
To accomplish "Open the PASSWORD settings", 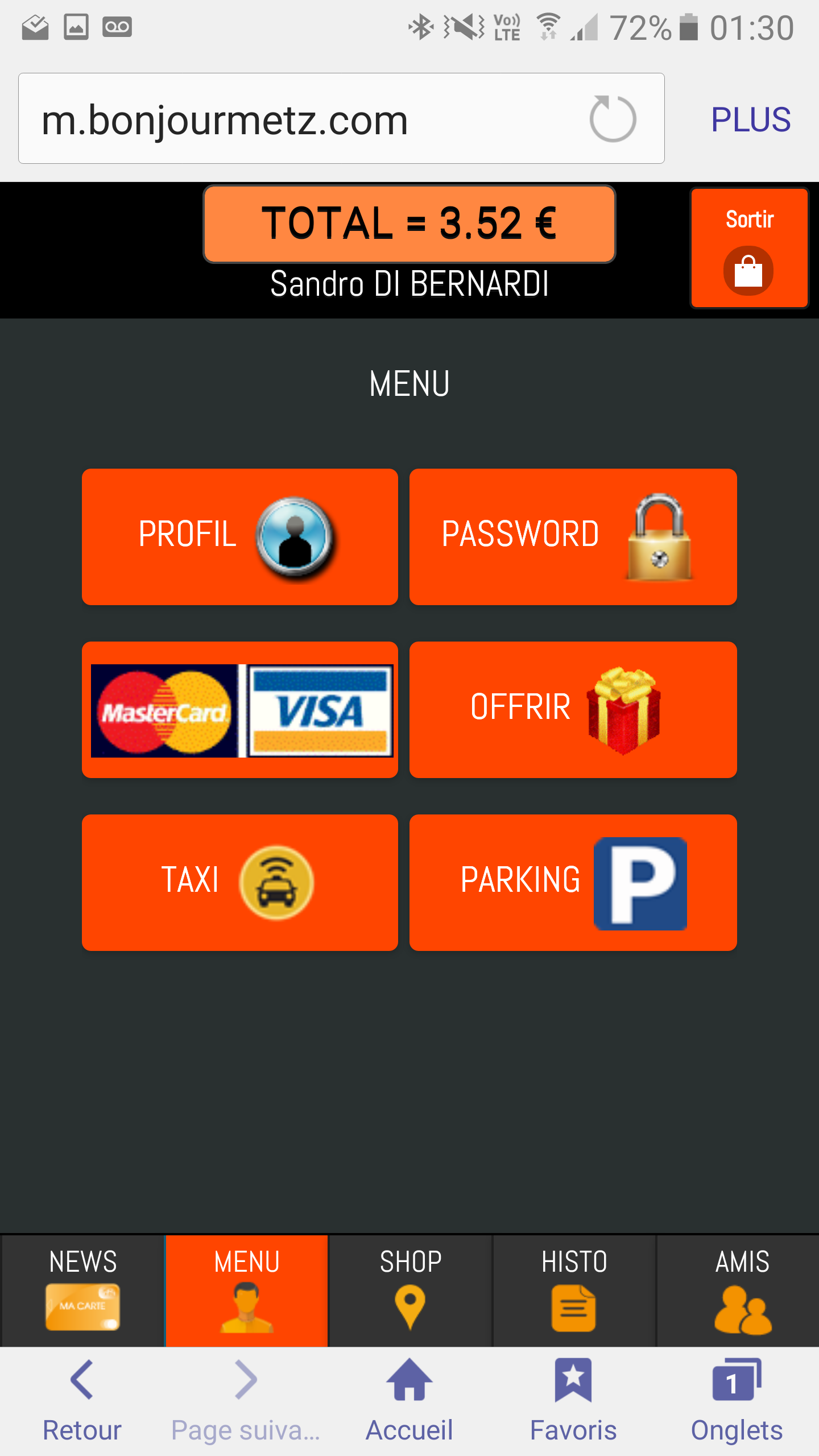I will [573, 536].
